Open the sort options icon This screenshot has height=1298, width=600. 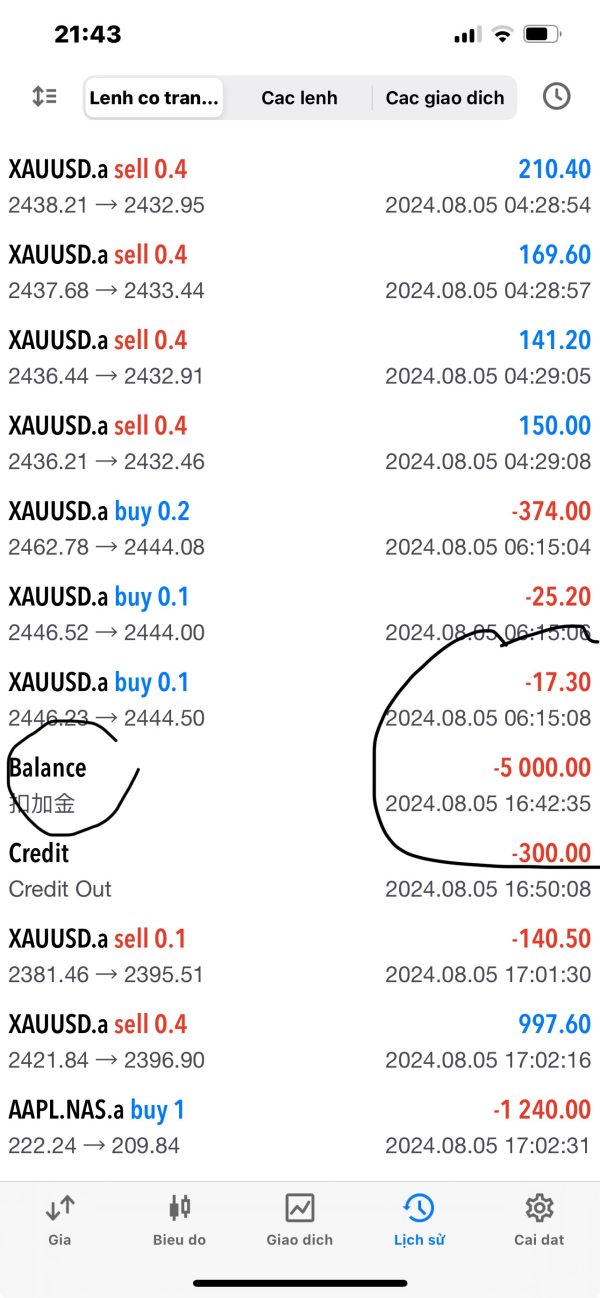(x=45, y=97)
